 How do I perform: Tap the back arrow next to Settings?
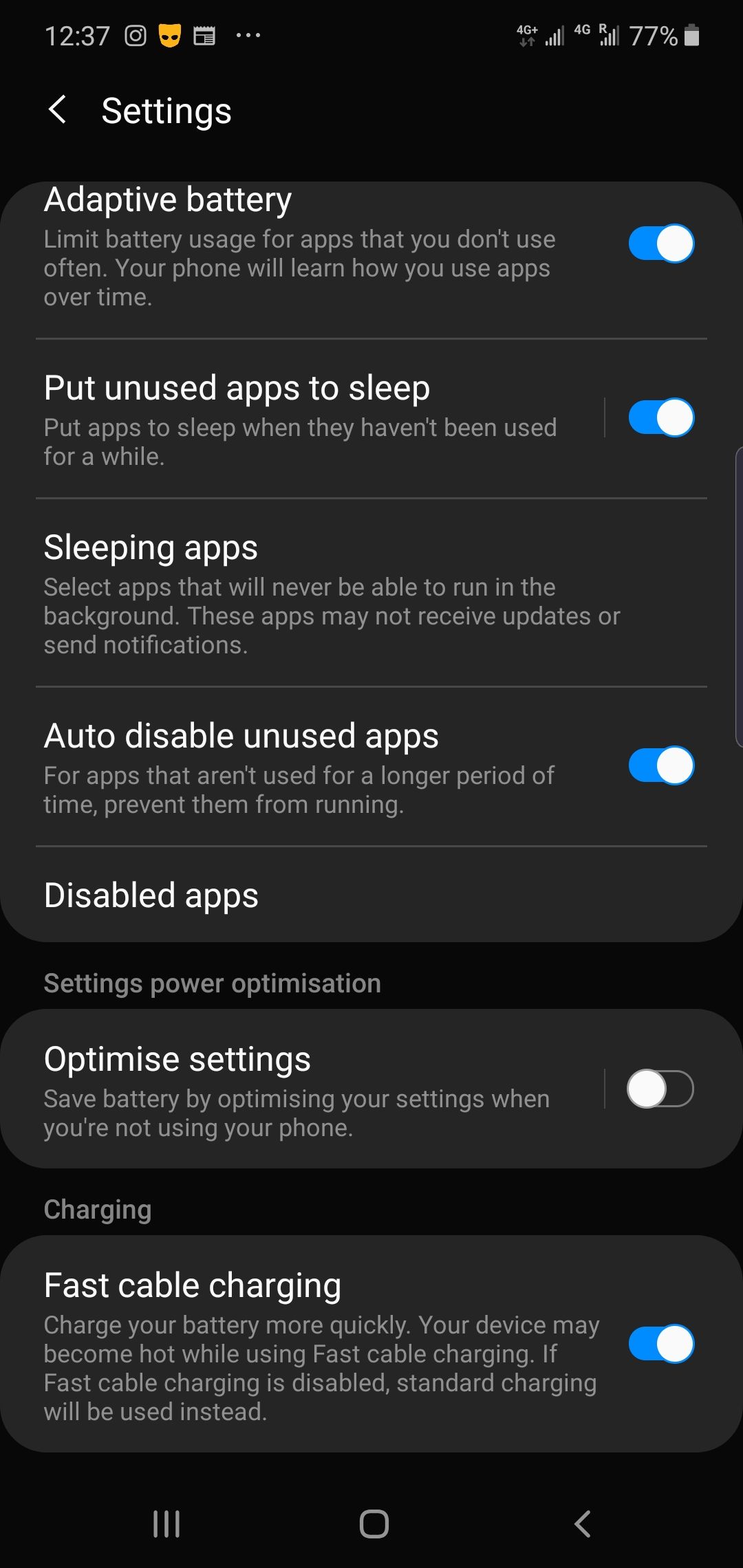tap(58, 110)
